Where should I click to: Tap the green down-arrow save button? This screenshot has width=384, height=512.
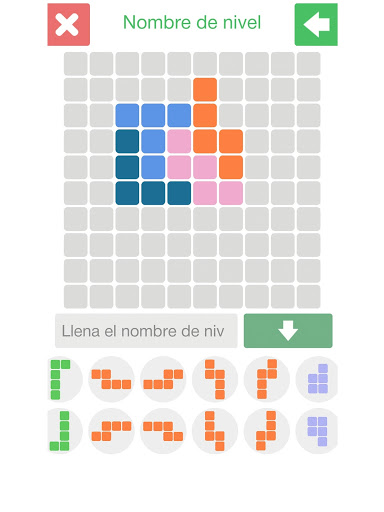point(288,331)
